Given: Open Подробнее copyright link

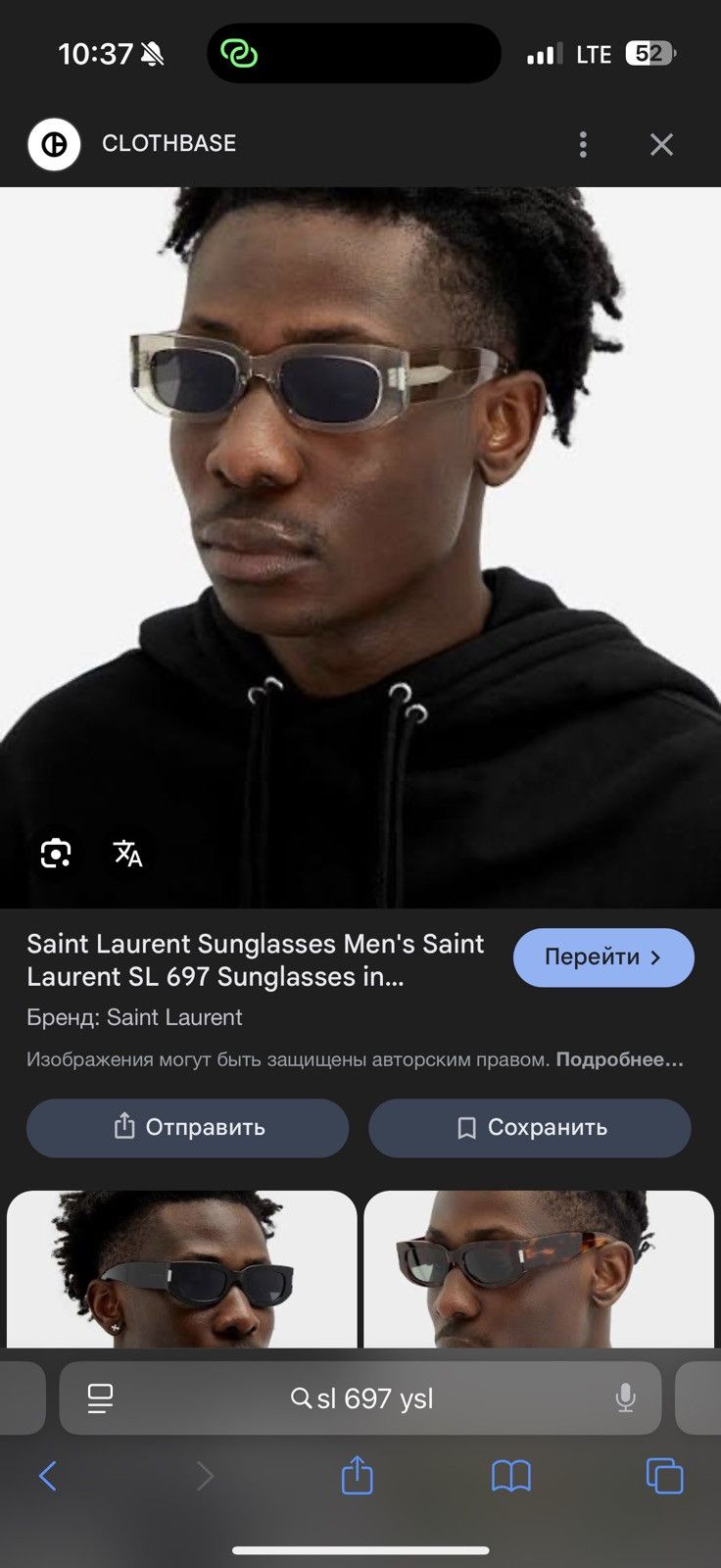Looking at the screenshot, I should click(x=619, y=1059).
